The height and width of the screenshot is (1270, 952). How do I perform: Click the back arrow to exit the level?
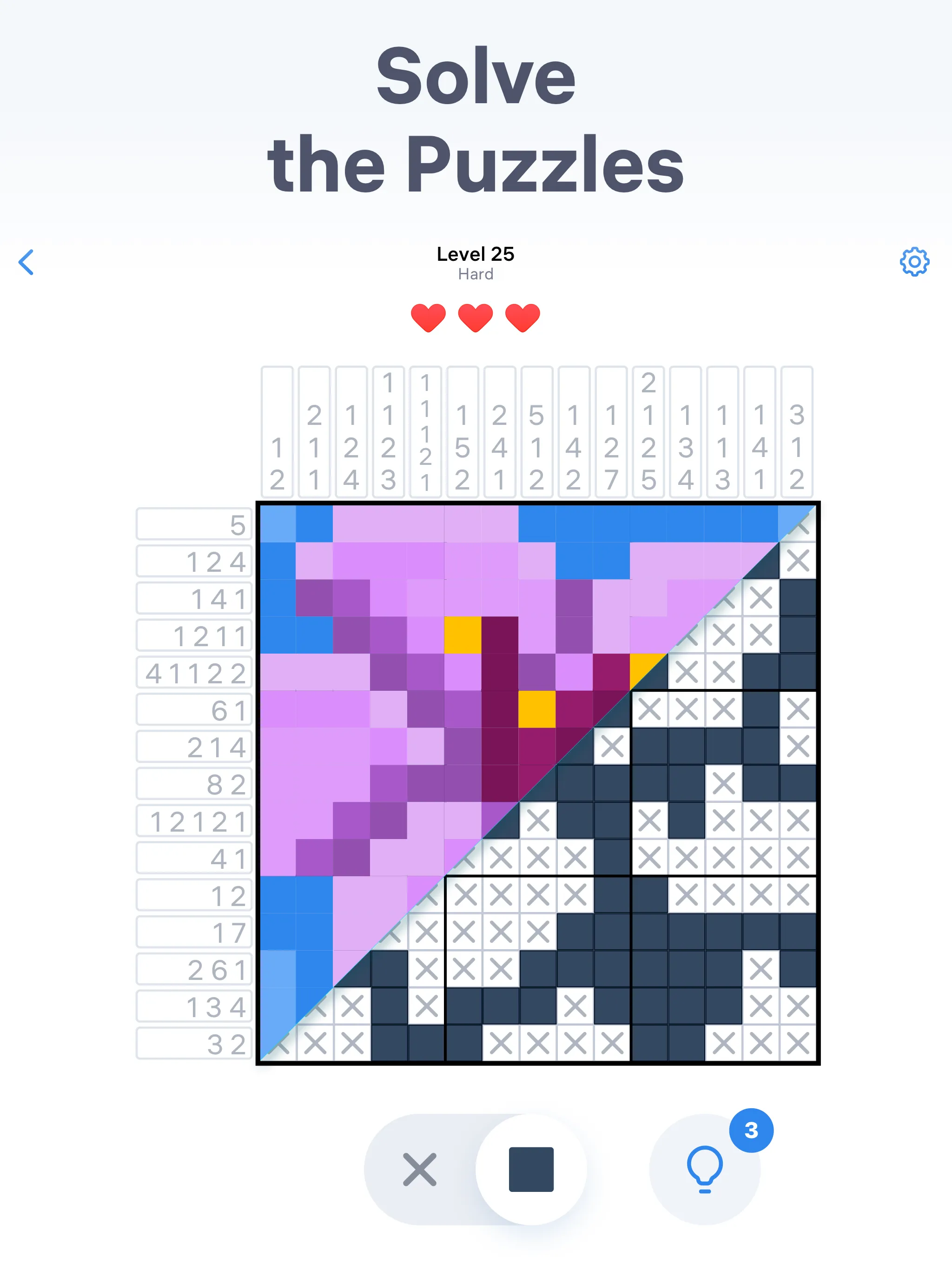tap(27, 262)
